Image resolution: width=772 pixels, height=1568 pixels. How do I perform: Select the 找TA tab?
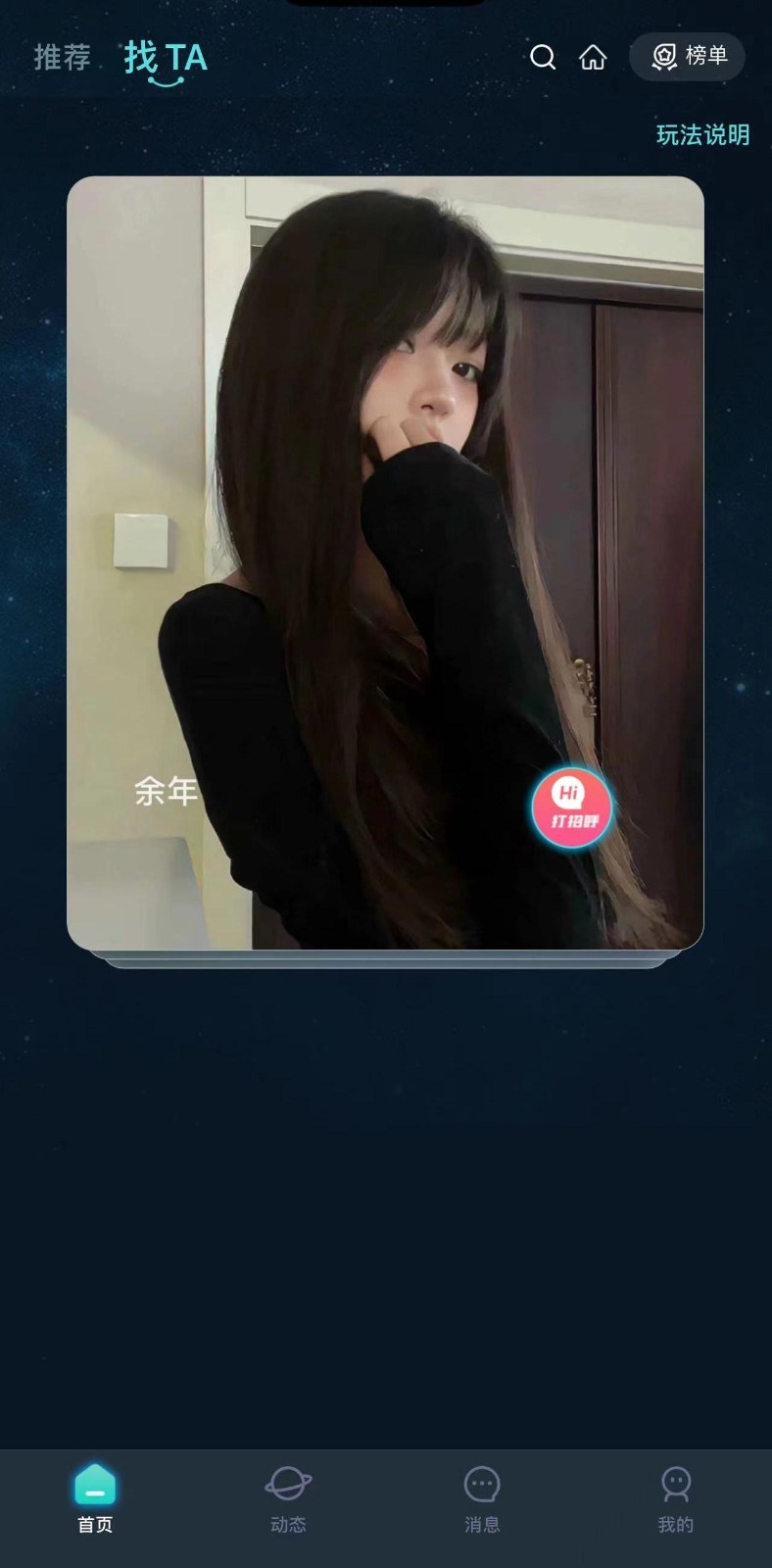pyautogui.click(x=166, y=59)
